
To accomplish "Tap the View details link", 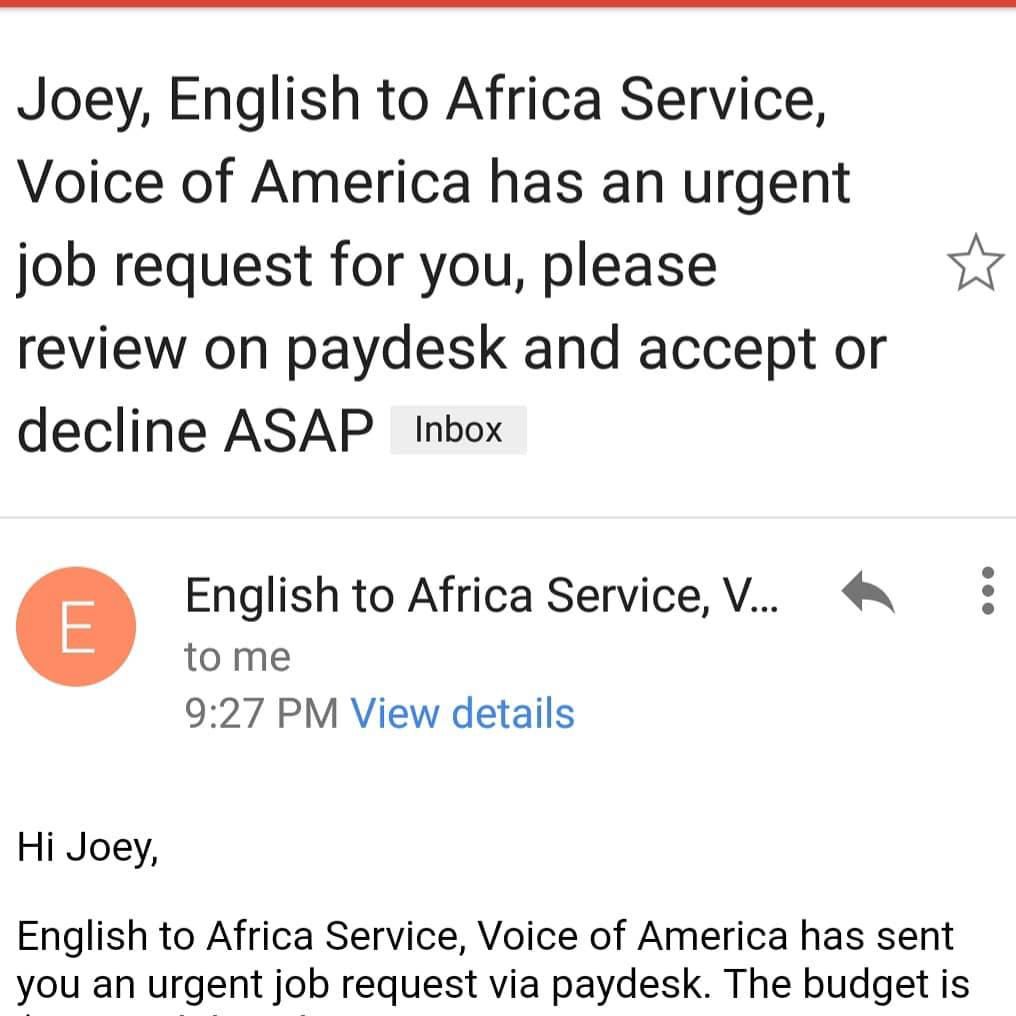I will (x=462, y=714).
